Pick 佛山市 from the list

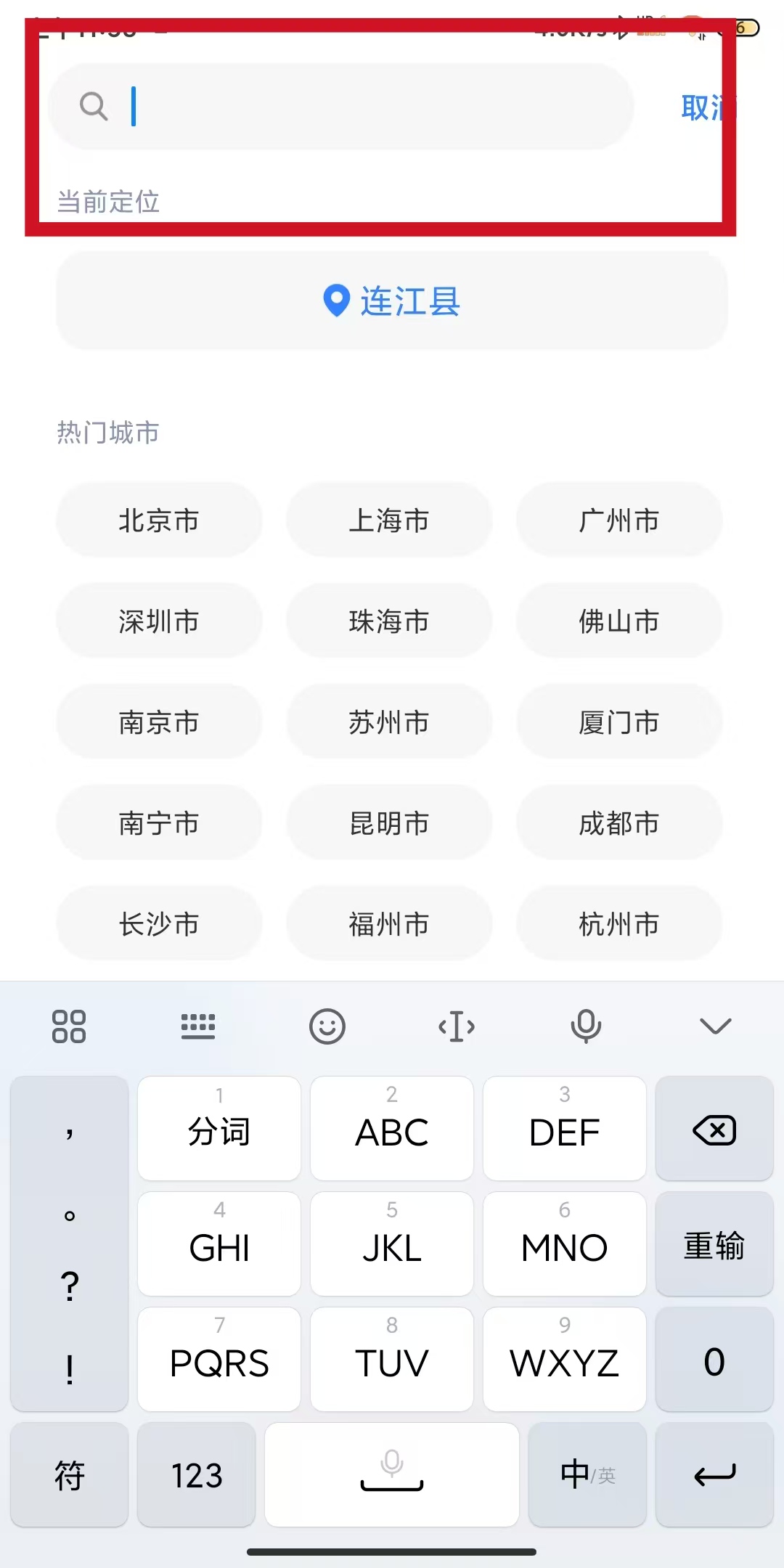619,621
